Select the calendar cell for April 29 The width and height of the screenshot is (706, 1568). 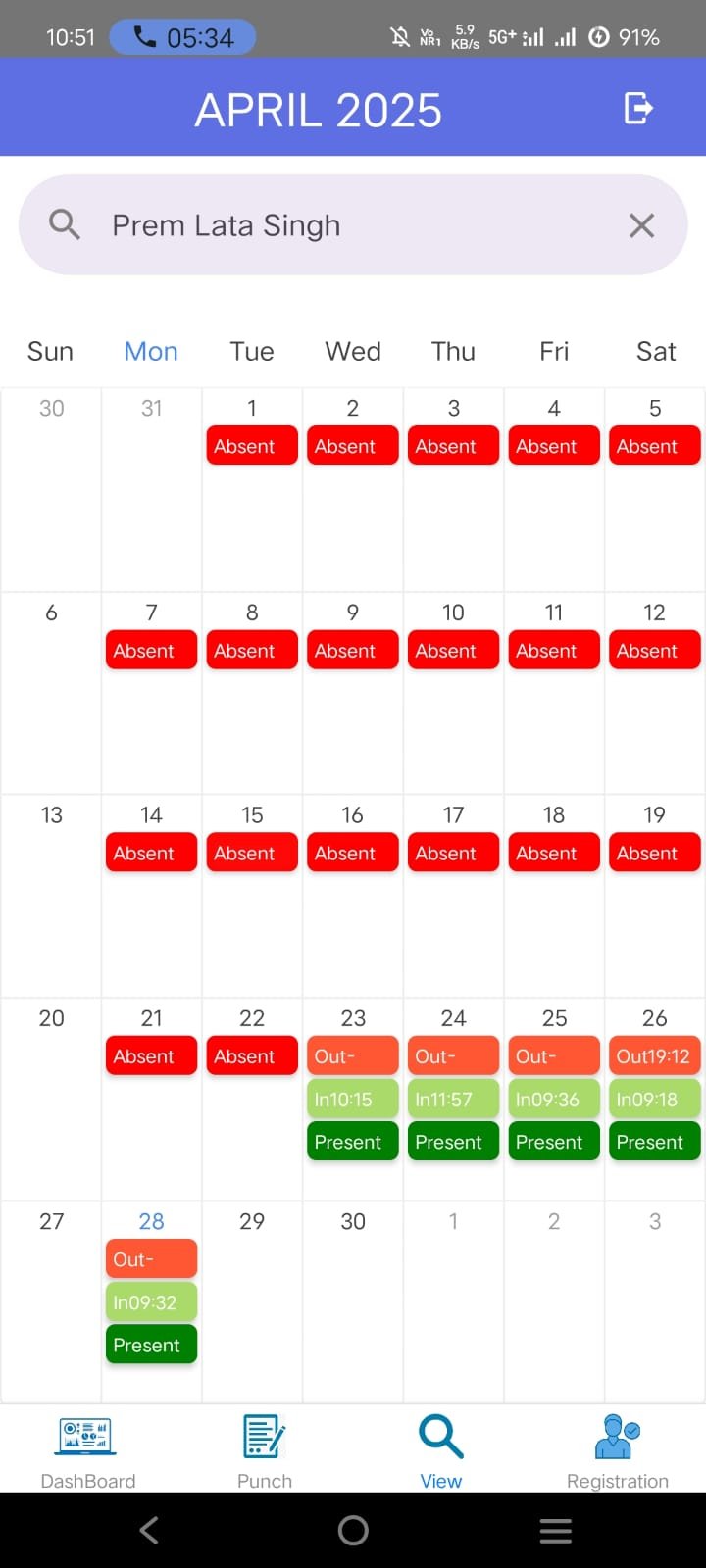pos(252,1302)
